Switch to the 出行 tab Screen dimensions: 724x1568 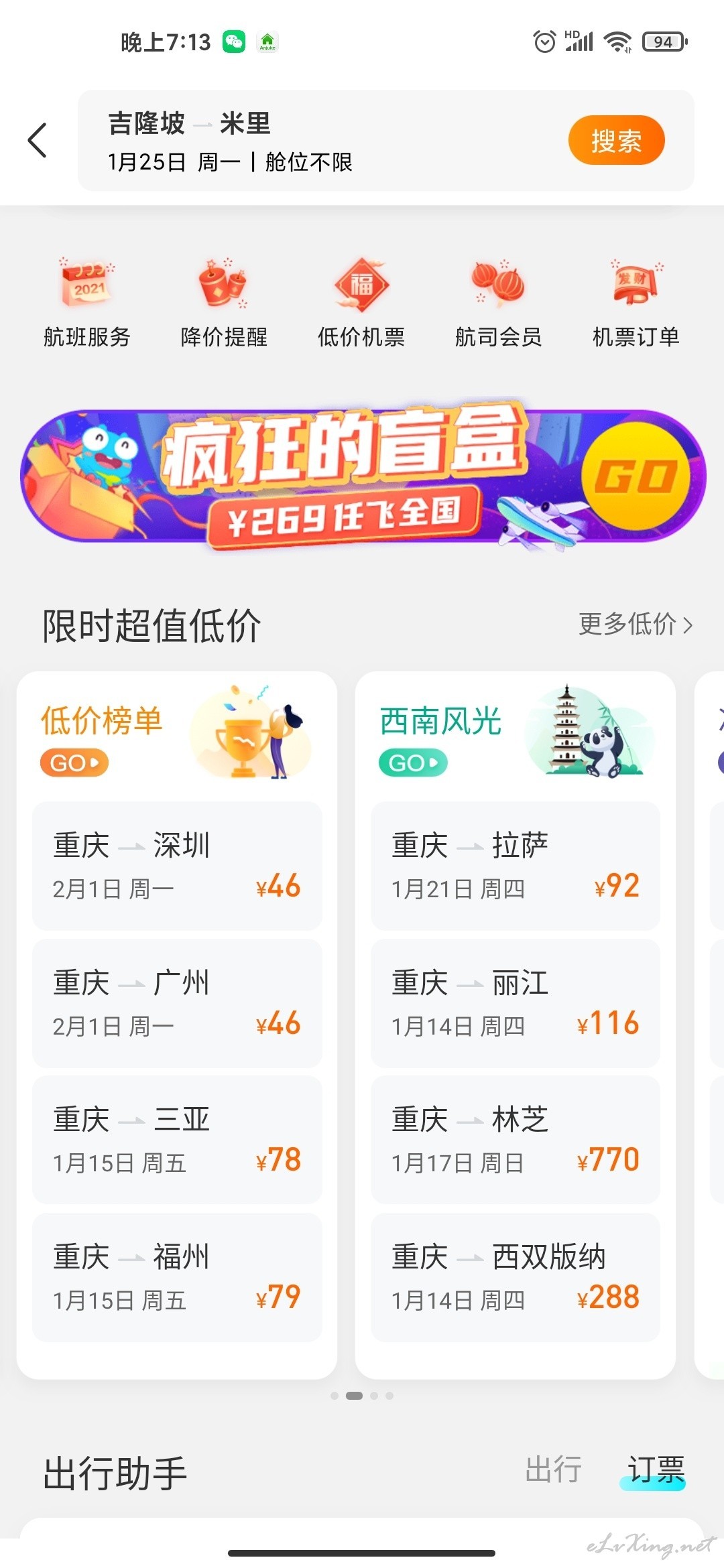pyautogui.click(x=553, y=1470)
